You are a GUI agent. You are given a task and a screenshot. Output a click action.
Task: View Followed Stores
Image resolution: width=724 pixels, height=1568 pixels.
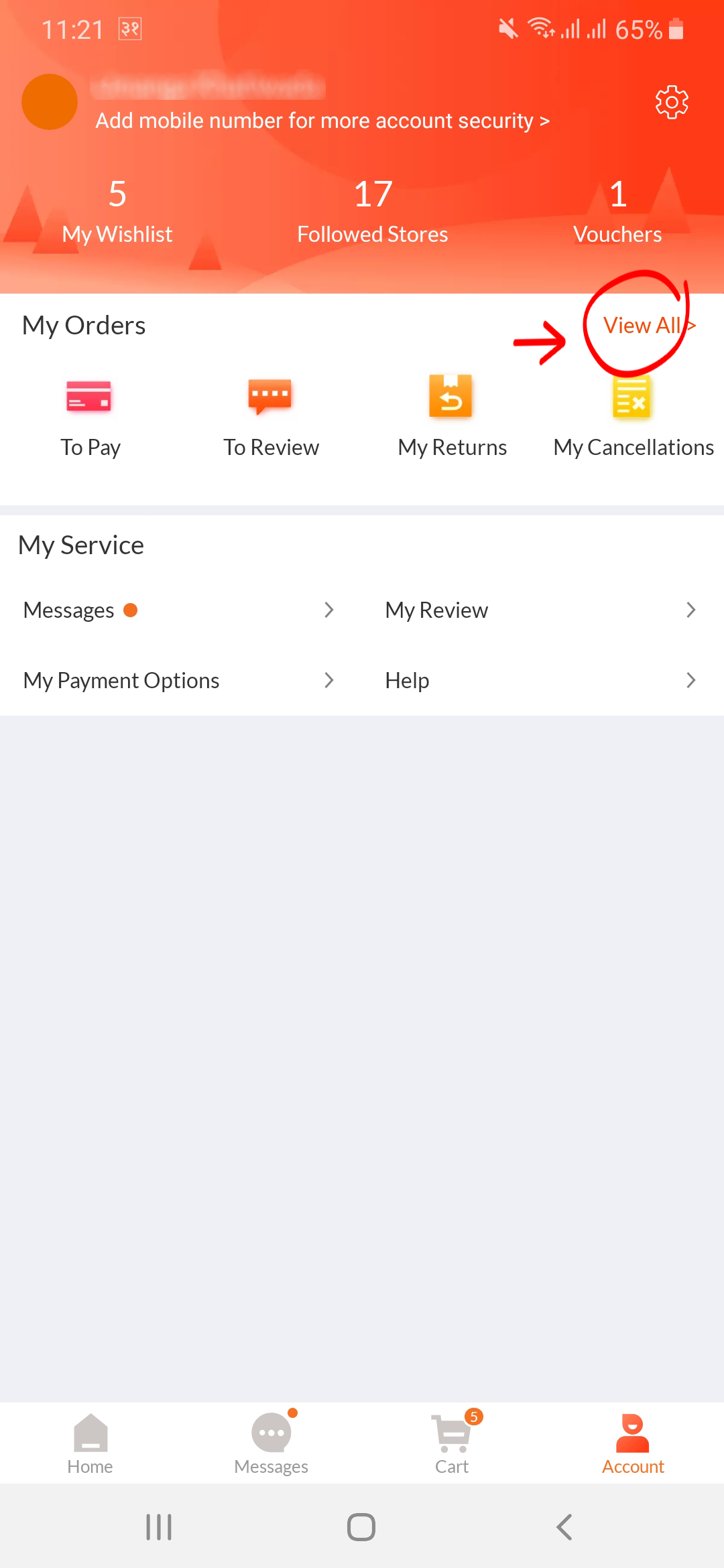tap(373, 211)
